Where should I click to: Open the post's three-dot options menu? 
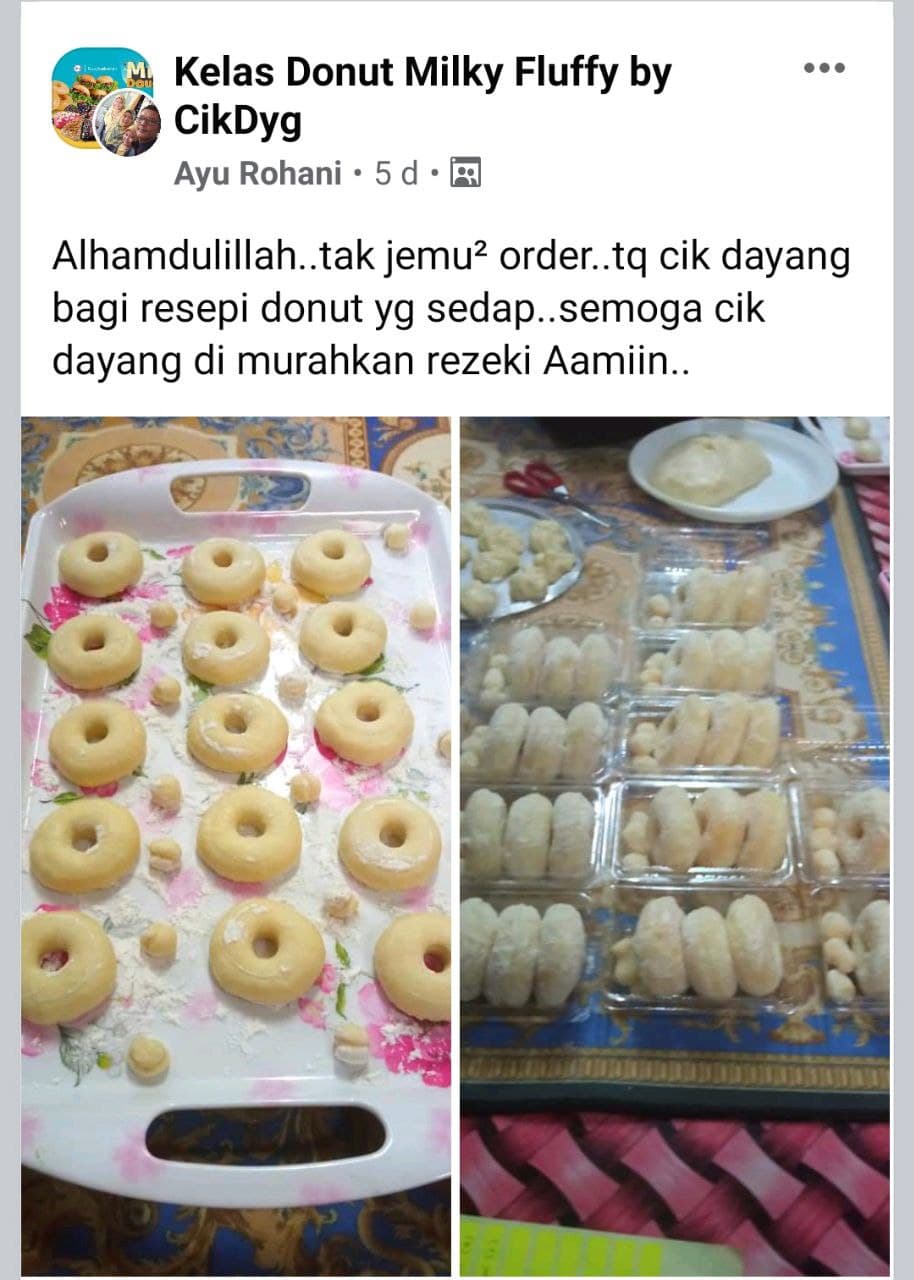825,68
